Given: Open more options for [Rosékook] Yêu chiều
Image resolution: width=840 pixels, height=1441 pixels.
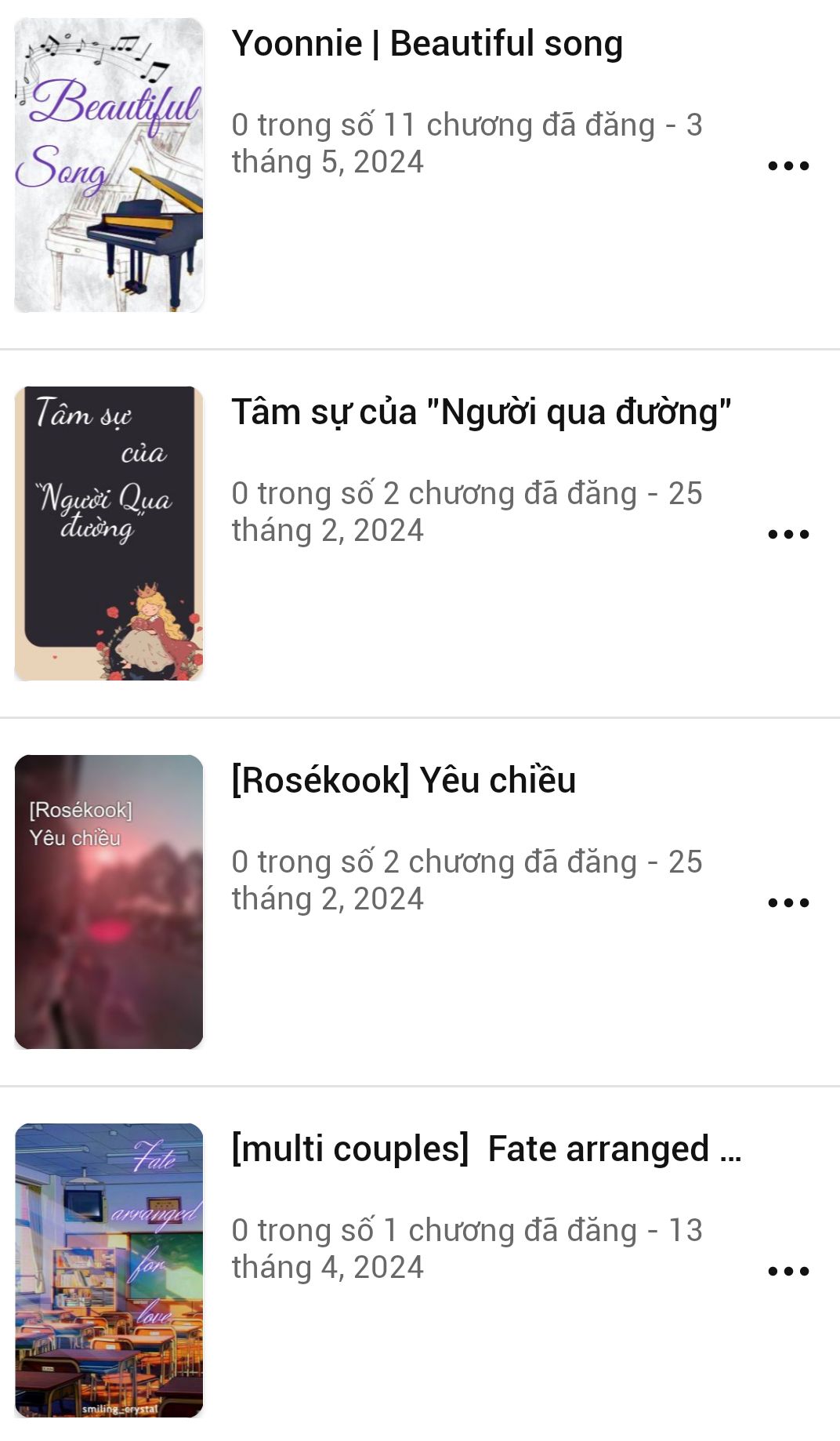Looking at the screenshot, I should [x=788, y=902].
